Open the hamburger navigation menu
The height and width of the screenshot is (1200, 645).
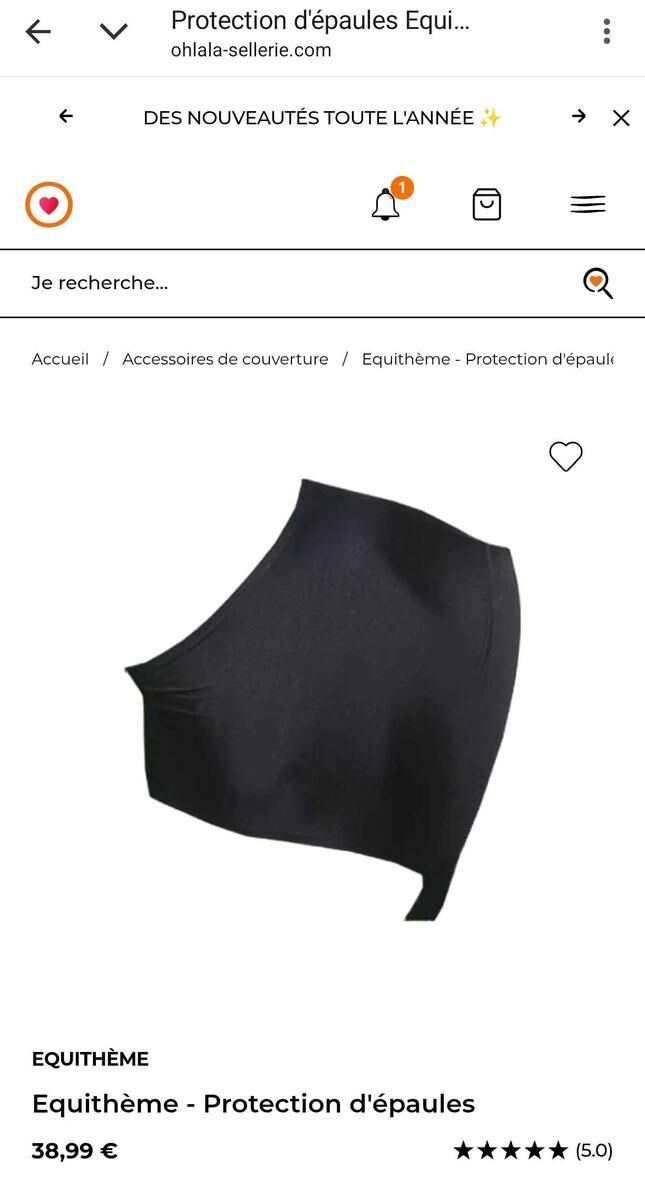tap(588, 205)
